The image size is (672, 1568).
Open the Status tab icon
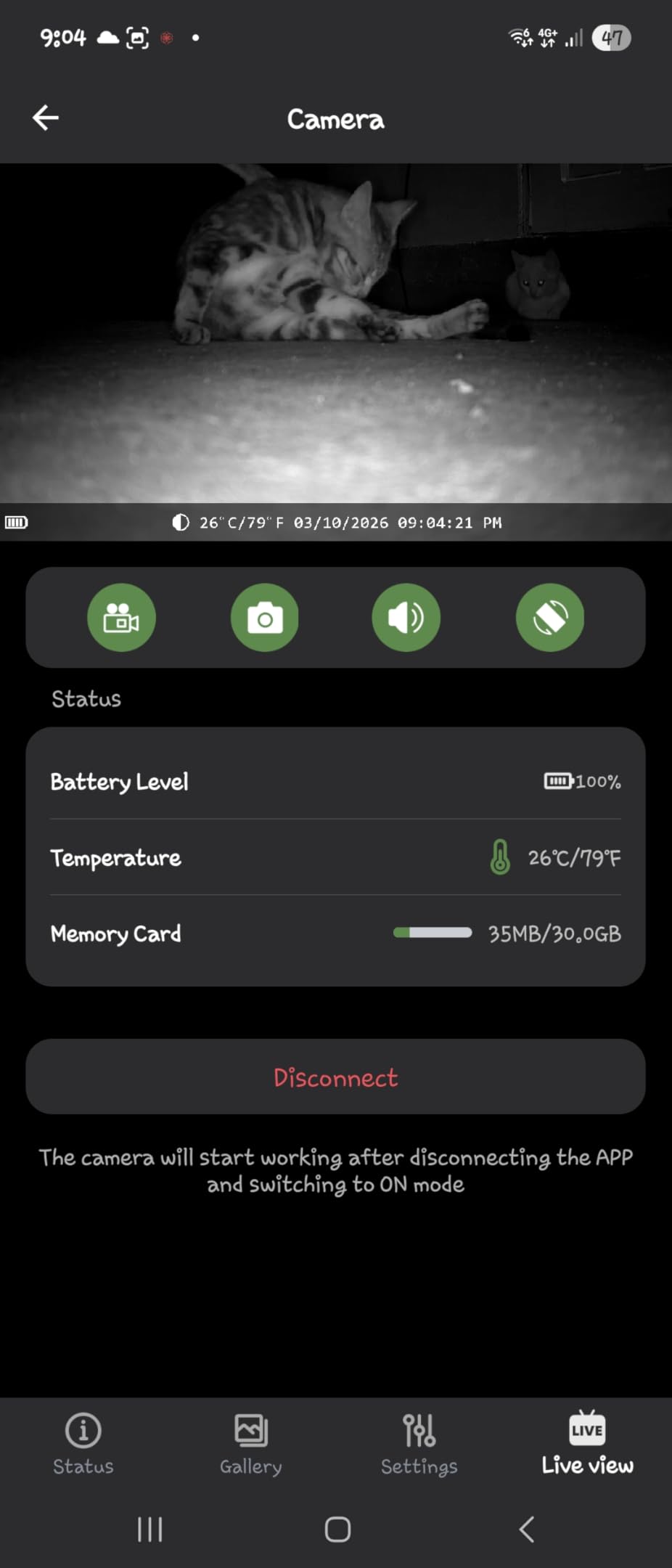point(83,1429)
